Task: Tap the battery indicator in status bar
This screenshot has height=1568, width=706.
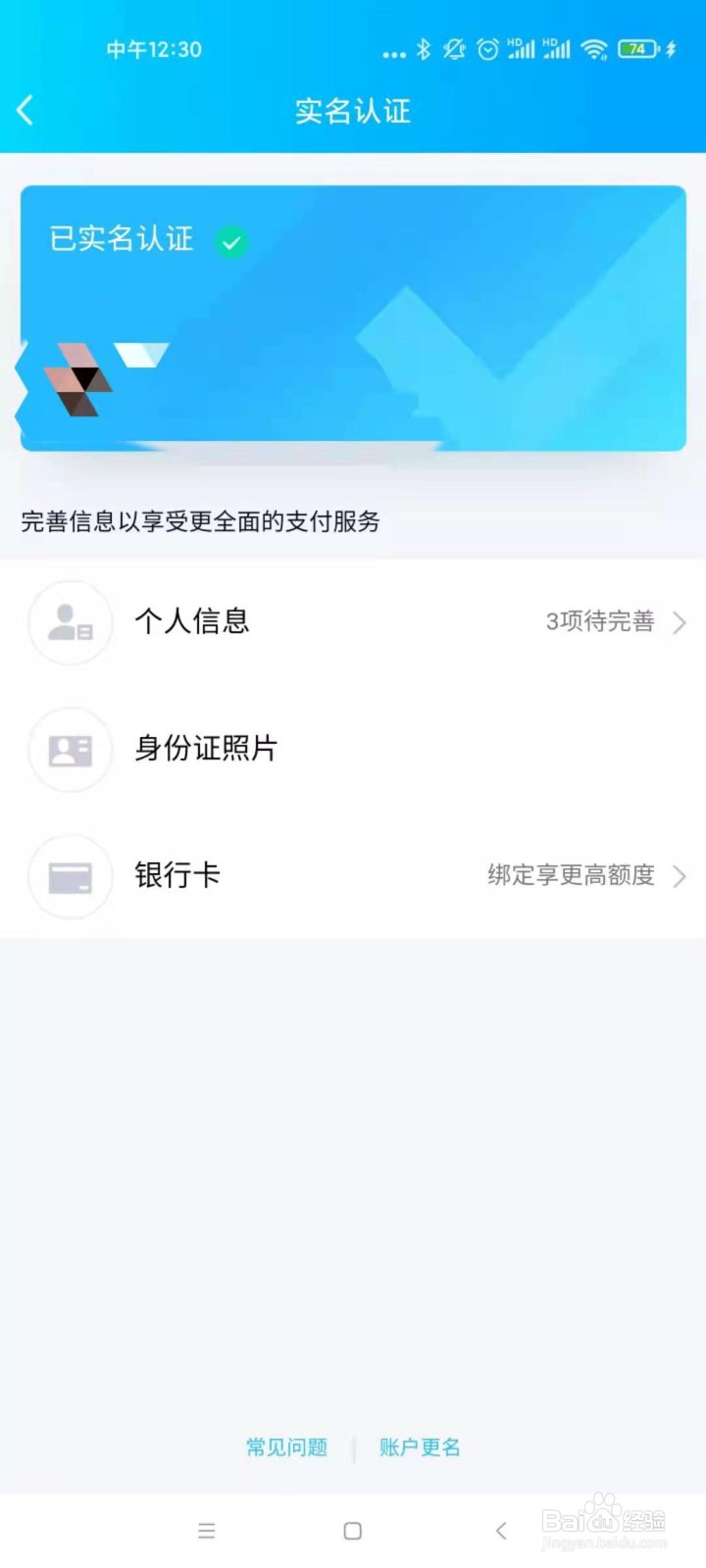Action: pyautogui.click(x=637, y=48)
